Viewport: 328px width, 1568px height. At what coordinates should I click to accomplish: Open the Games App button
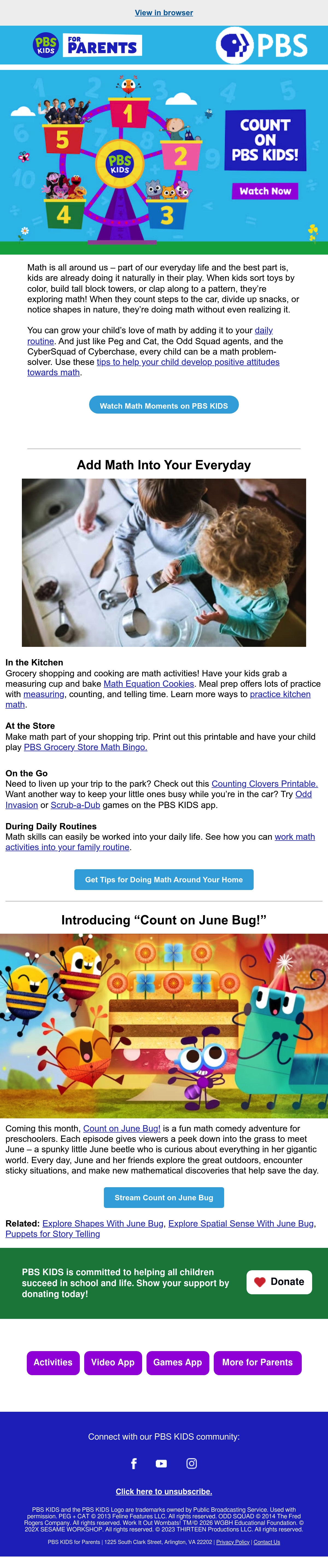178,1362
